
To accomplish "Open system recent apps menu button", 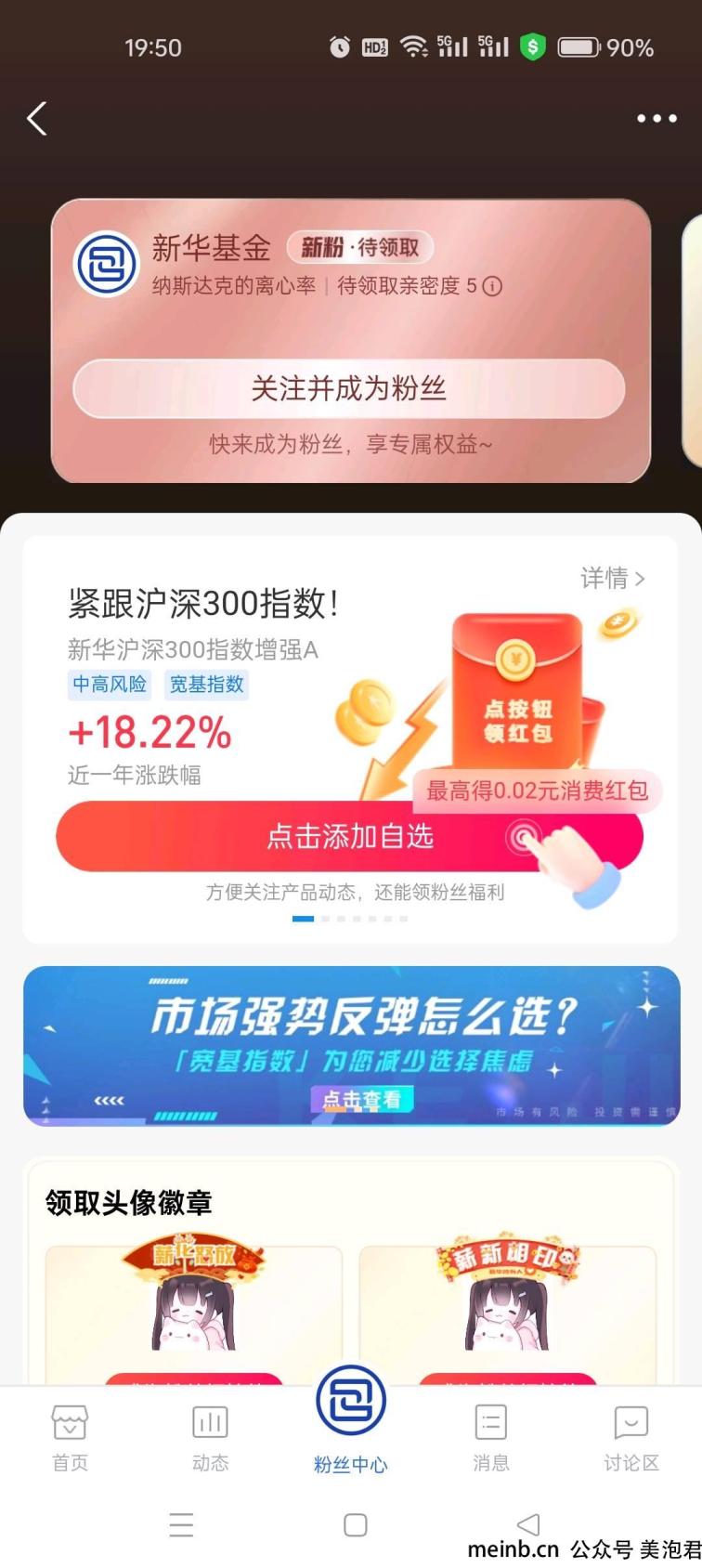I will coord(182,1525).
